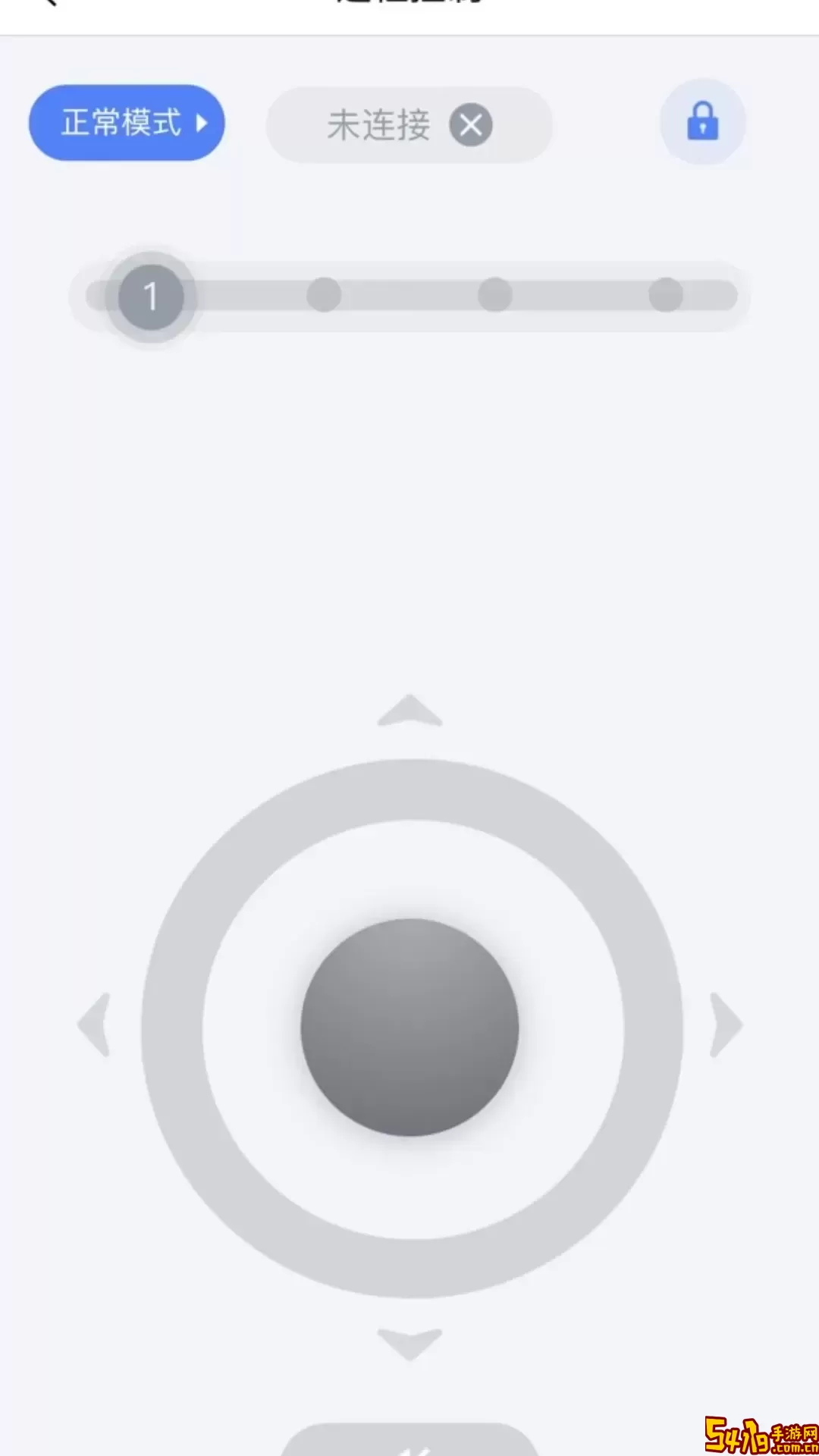Open the 正常模式 mode selector
This screenshot has height=1456, width=819.
click(x=127, y=123)
